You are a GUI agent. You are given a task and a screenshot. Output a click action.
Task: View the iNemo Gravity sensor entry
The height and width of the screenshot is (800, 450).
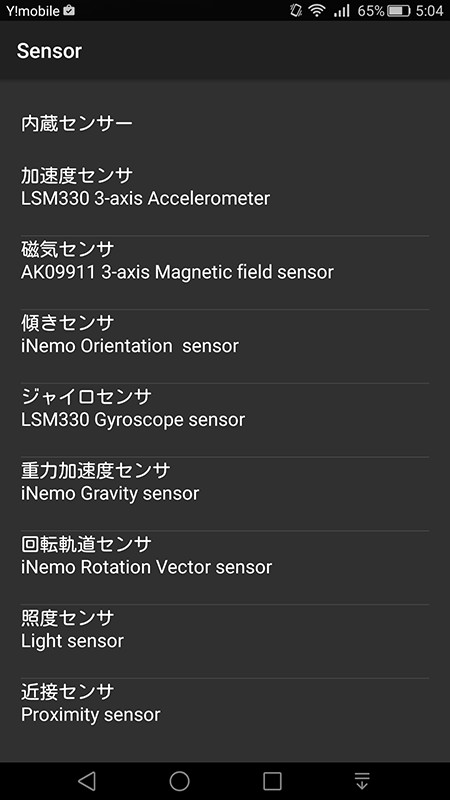coord(225,494)
